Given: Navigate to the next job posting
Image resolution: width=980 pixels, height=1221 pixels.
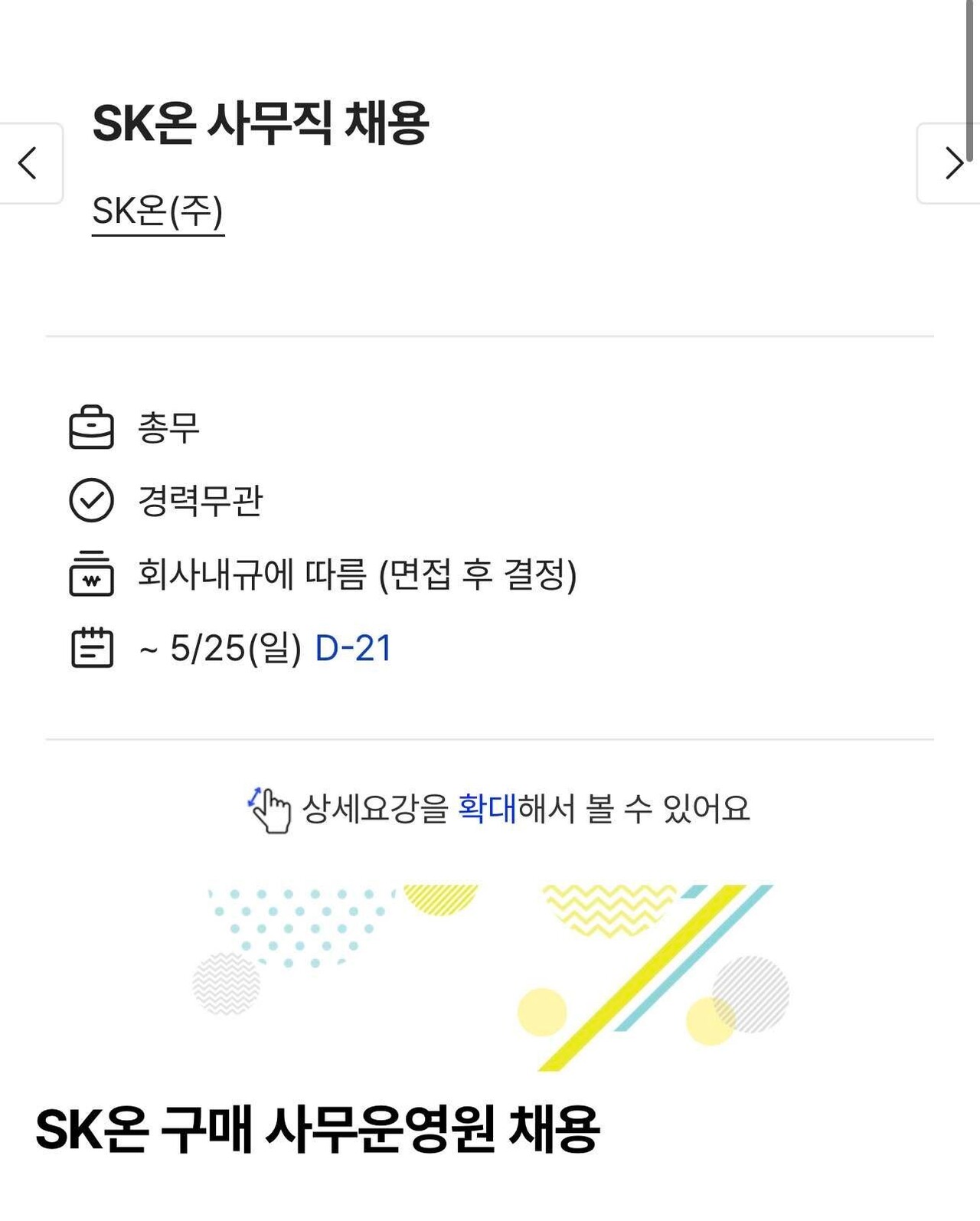Looking at the screenshot, I should click(954, 162).
